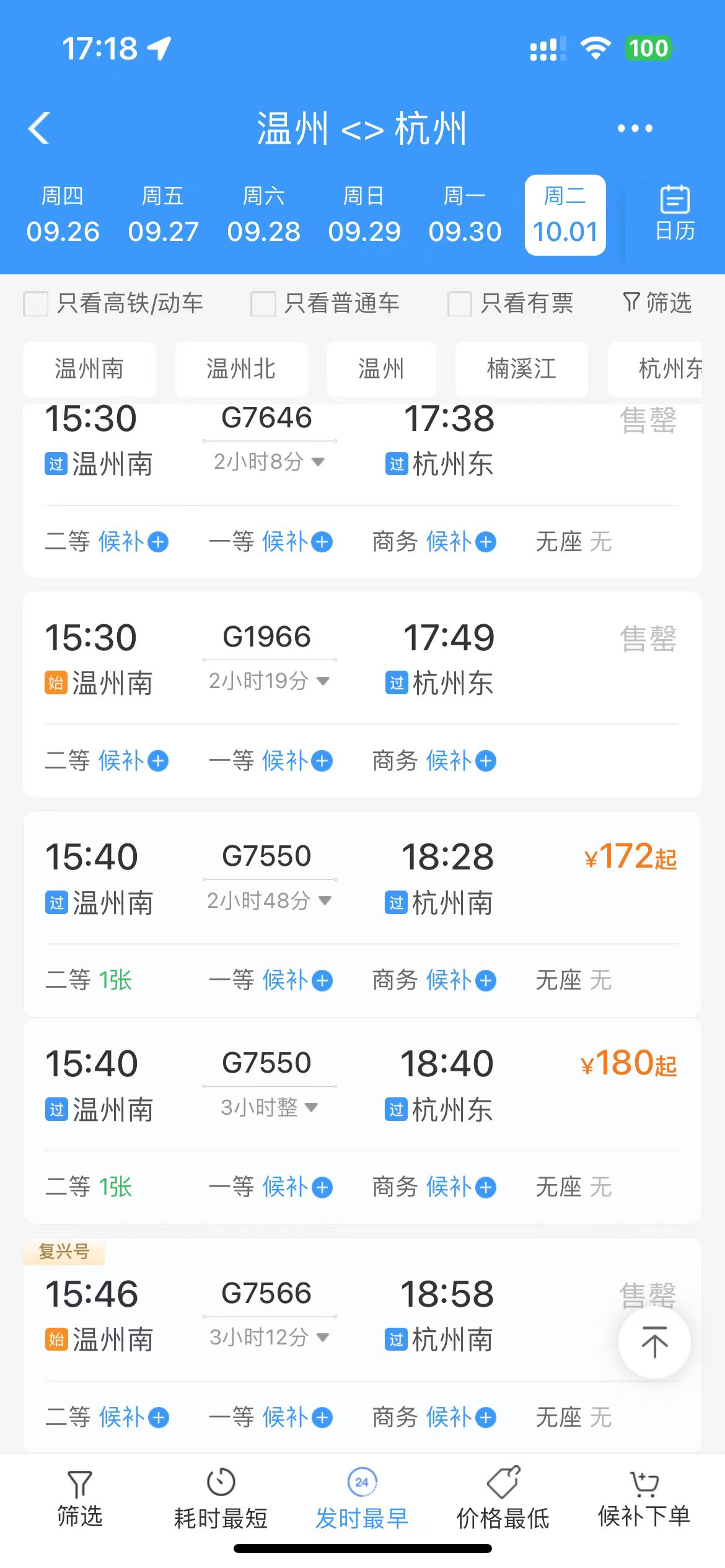Open the three-dot overflow menu
725x1568 pixels.
click(635, 128)
